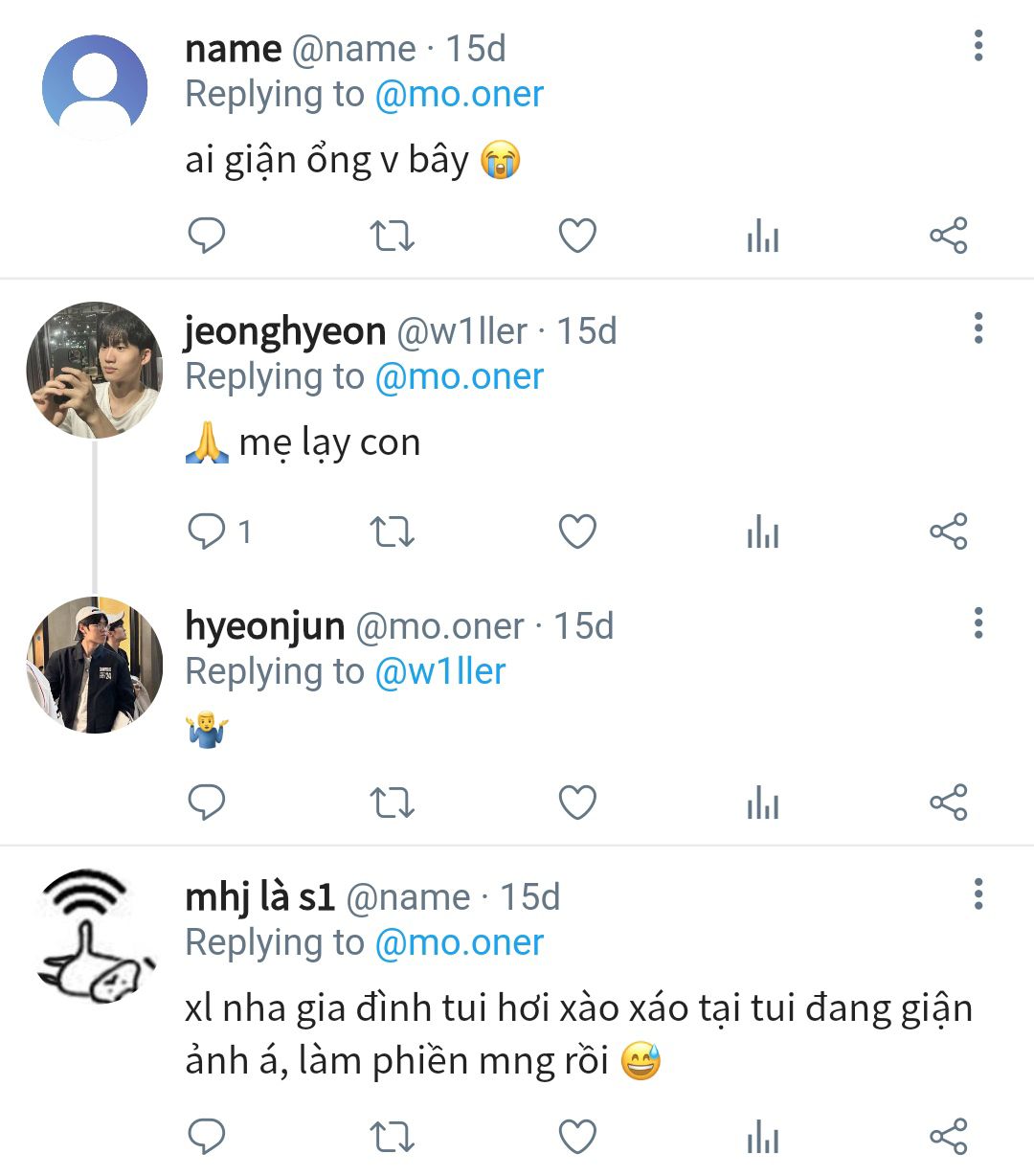Viewport: 1034px width, 1176px height.
Task: Show more options for hyeonjun's reply
Action: tap(978, 623)
